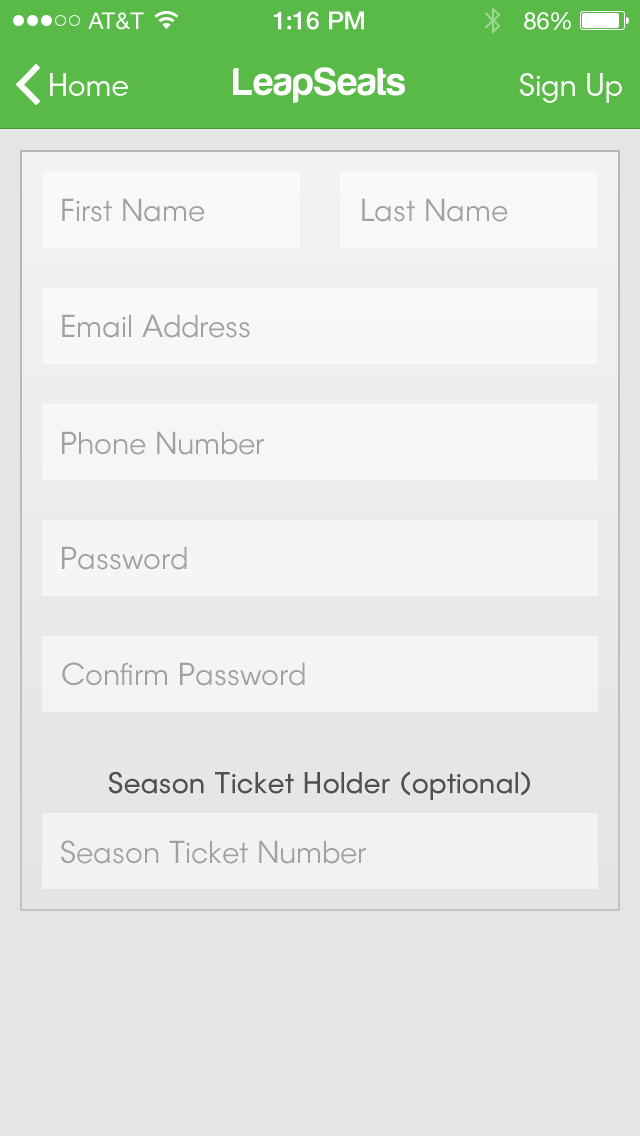The height and width of the screenshot is (1136, 640).
Task: Submit the form with Sign Up
Action: 570,86
